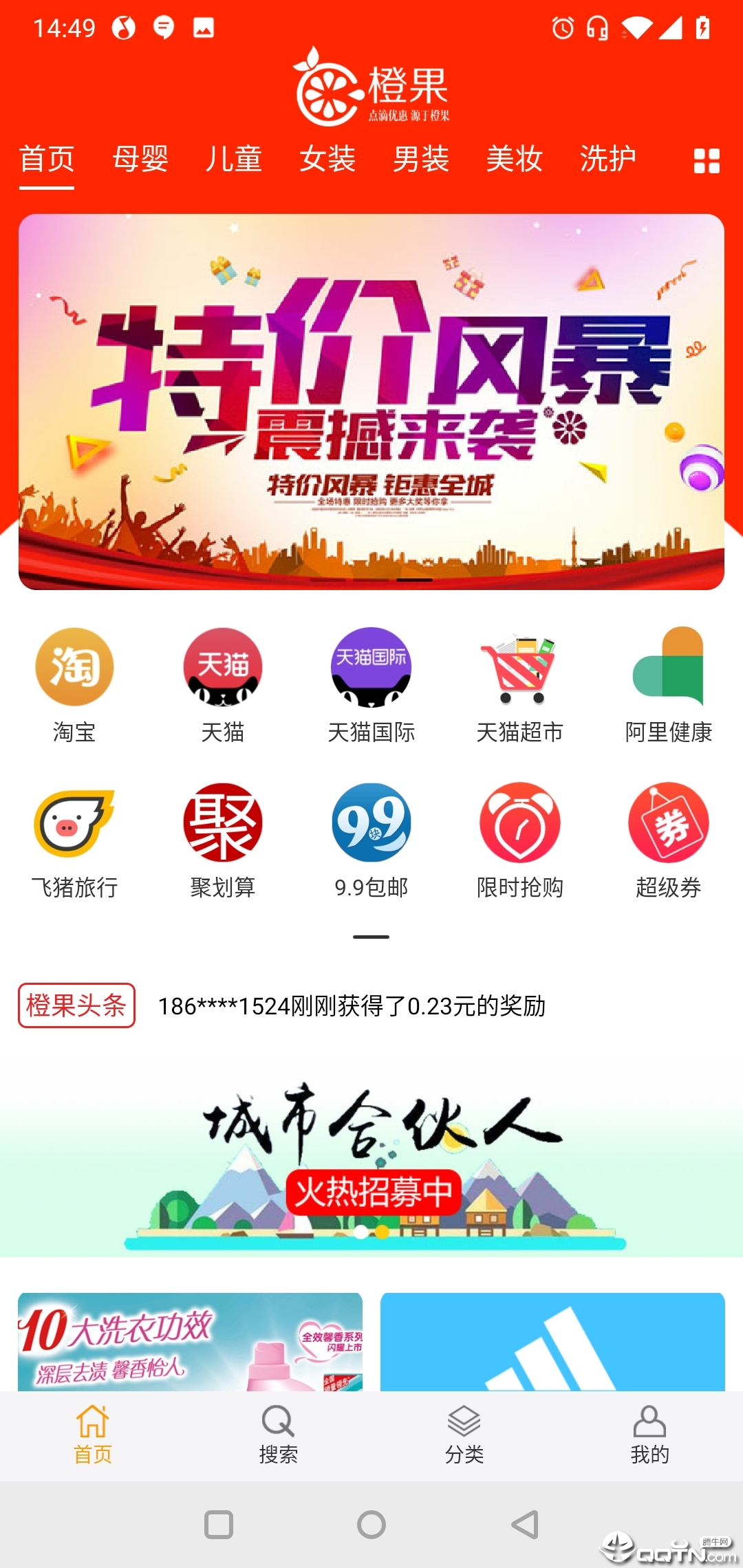The image size is (743, 1568).
Task: Open 限时抢购 alarm clock icon
Action: (520, 823)
